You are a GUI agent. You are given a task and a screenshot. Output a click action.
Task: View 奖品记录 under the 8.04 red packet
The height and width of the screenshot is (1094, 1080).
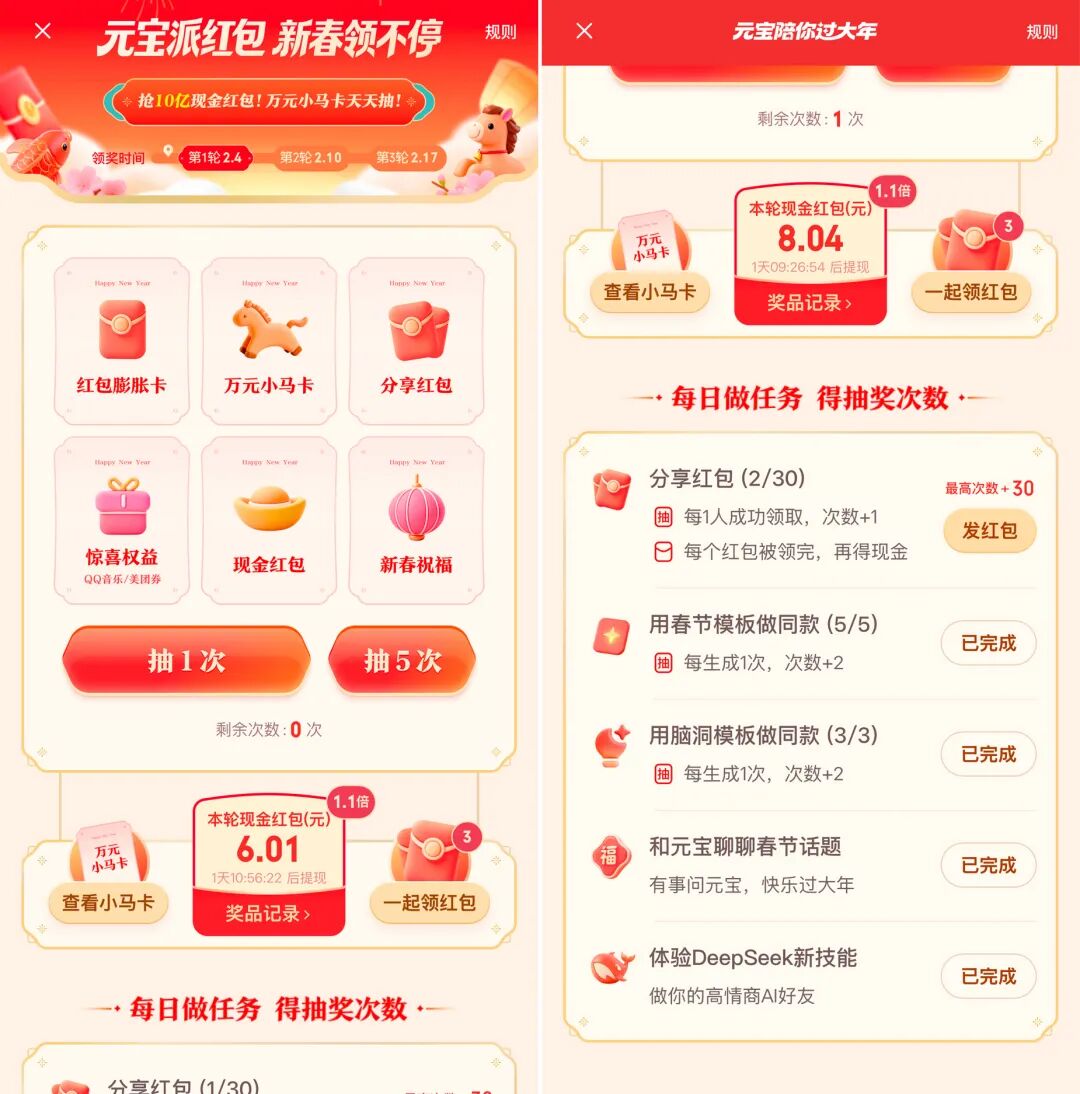coord(810,302)
